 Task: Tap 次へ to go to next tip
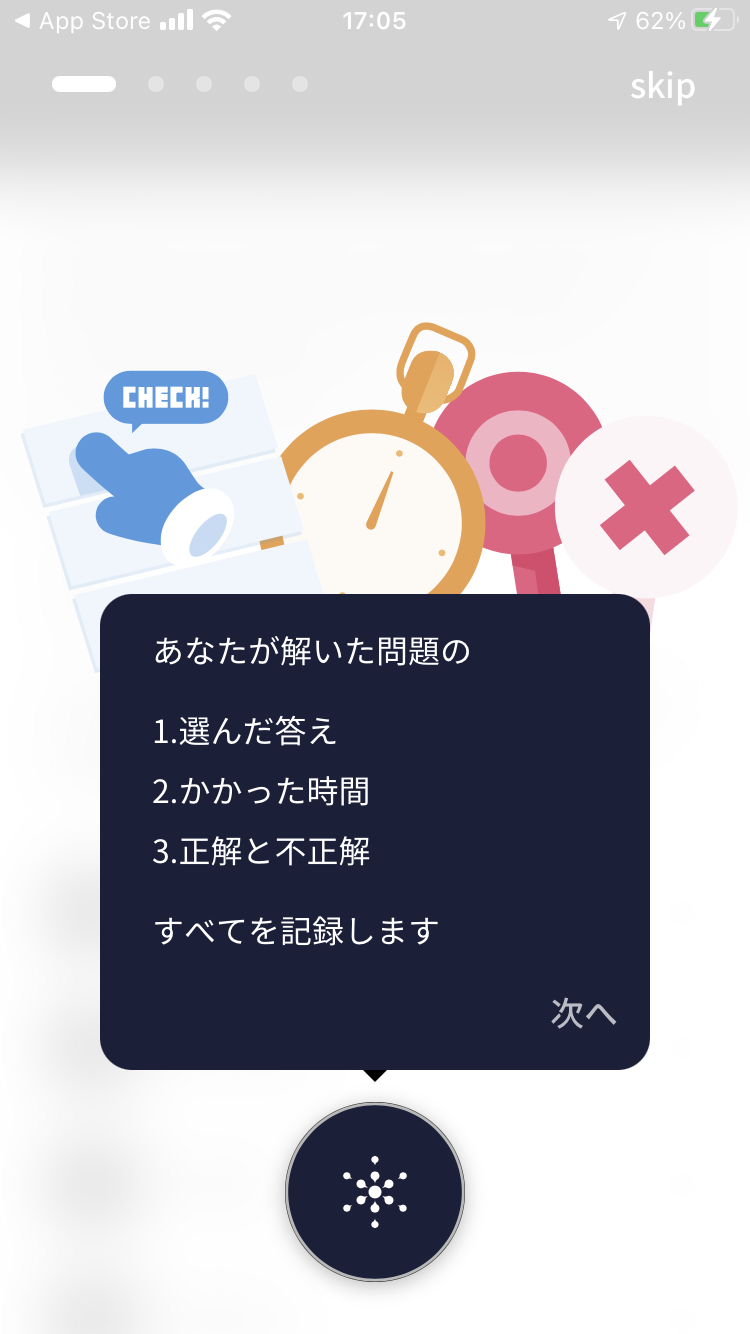[x=584, y=1013]
